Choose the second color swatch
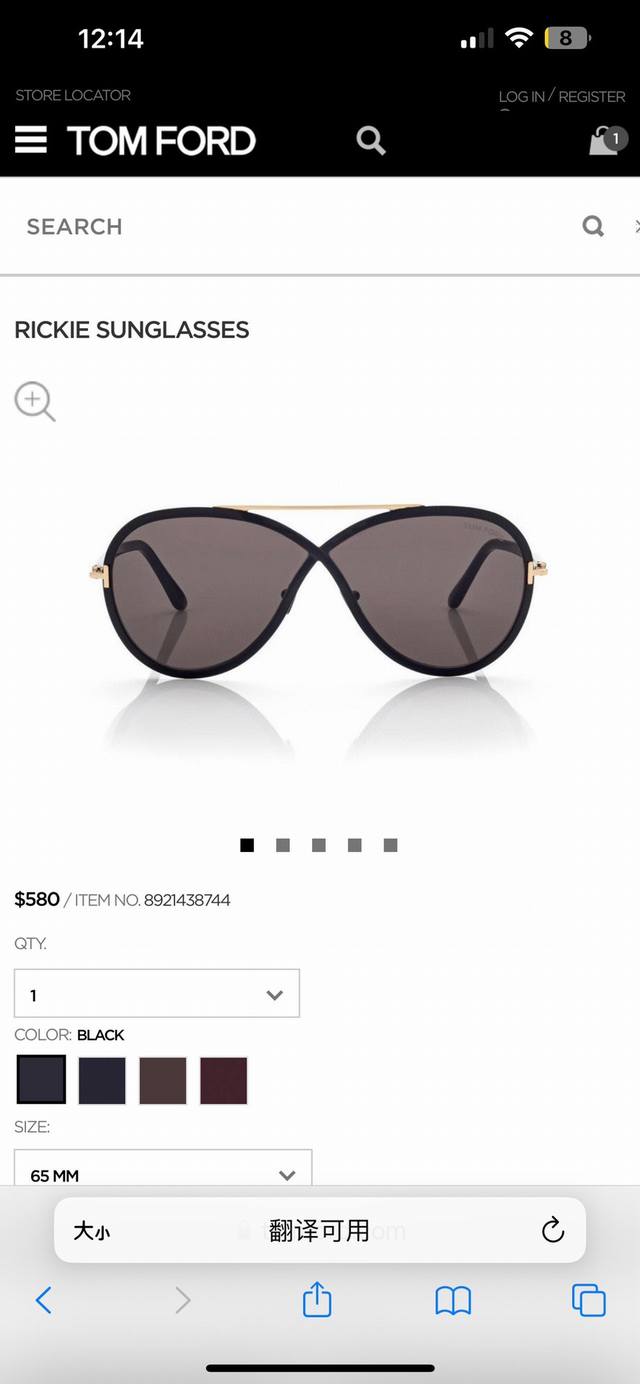The image size is (640, 1384). (102, 1080)
